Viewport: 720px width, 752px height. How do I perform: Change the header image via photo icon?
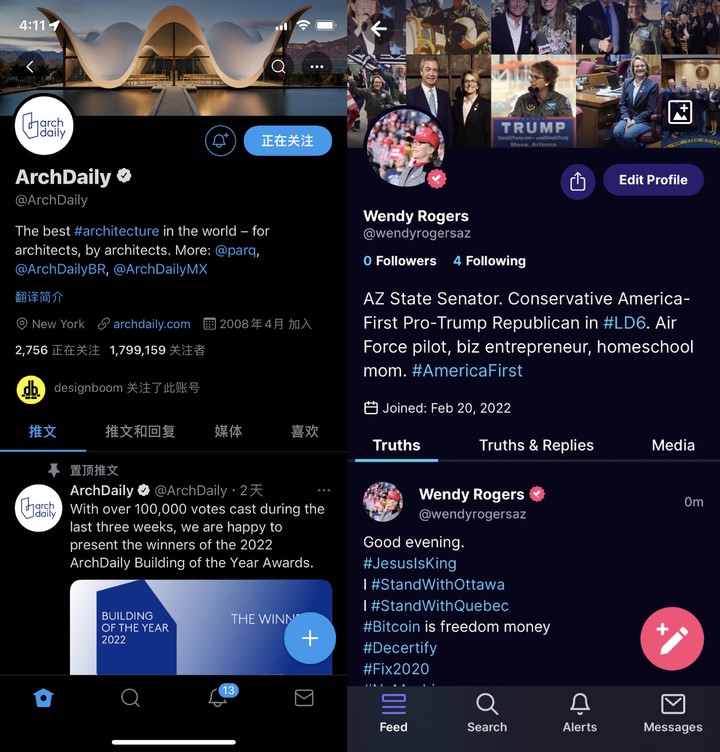pyautogui.click(x=680, y=112)
